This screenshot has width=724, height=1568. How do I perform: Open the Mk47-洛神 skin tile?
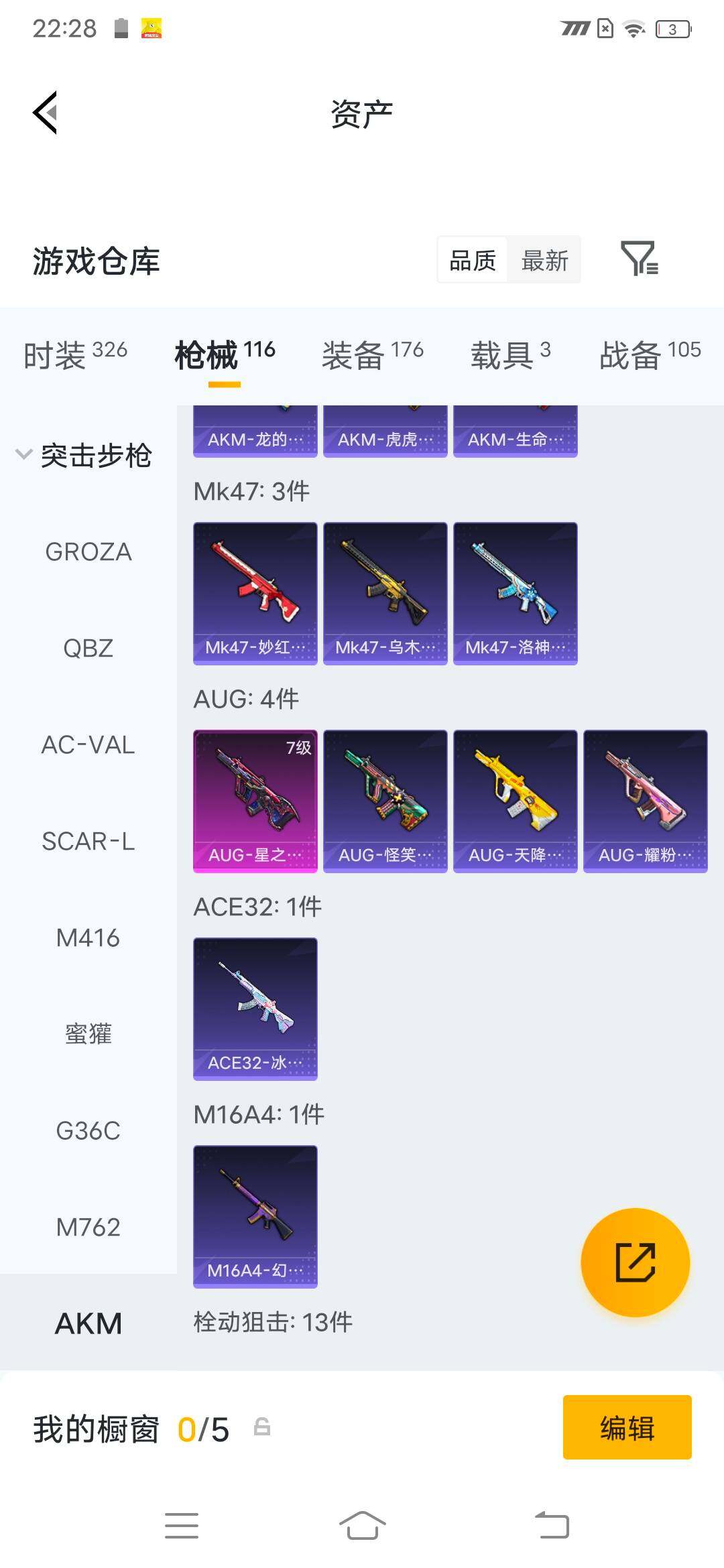pyautogui.click(x=516, y=594)
